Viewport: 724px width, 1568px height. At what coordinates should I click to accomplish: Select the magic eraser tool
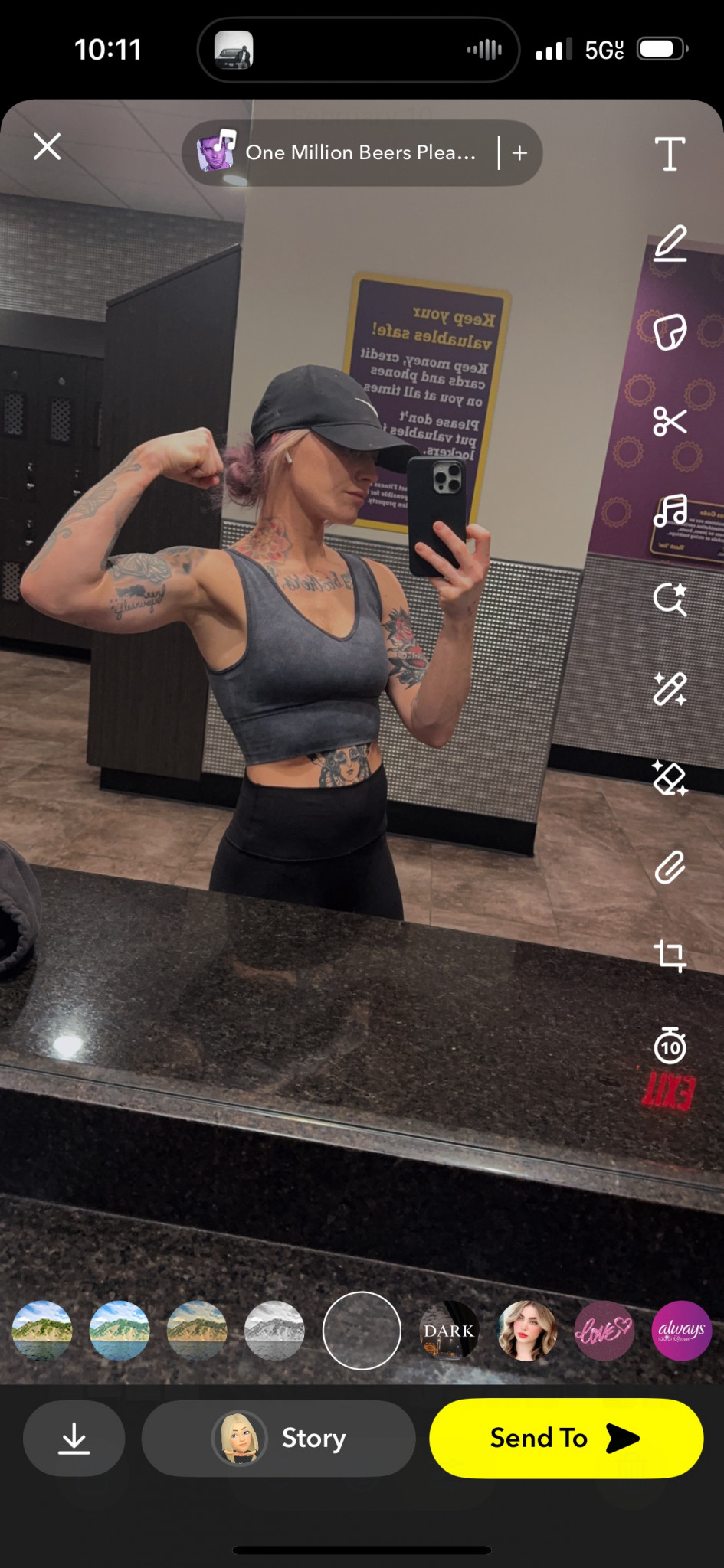pyautogui.click(x=670, y=778)
